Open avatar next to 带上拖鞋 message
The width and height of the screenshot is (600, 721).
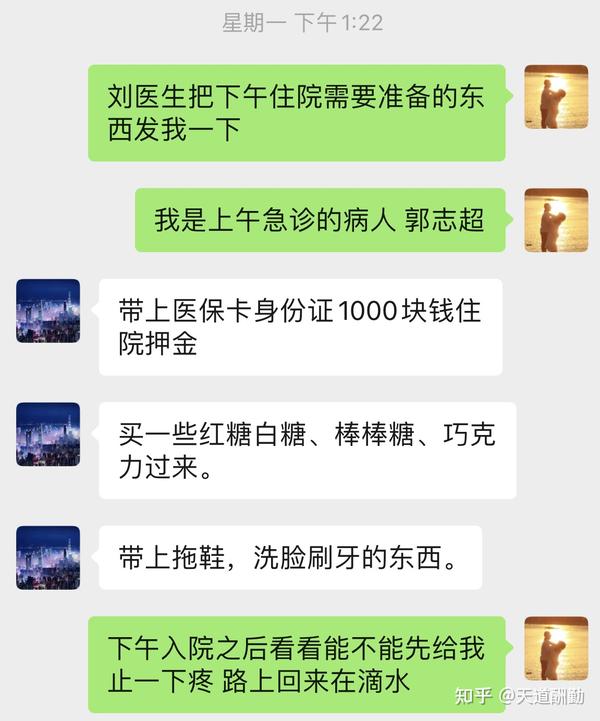point(48,557)
